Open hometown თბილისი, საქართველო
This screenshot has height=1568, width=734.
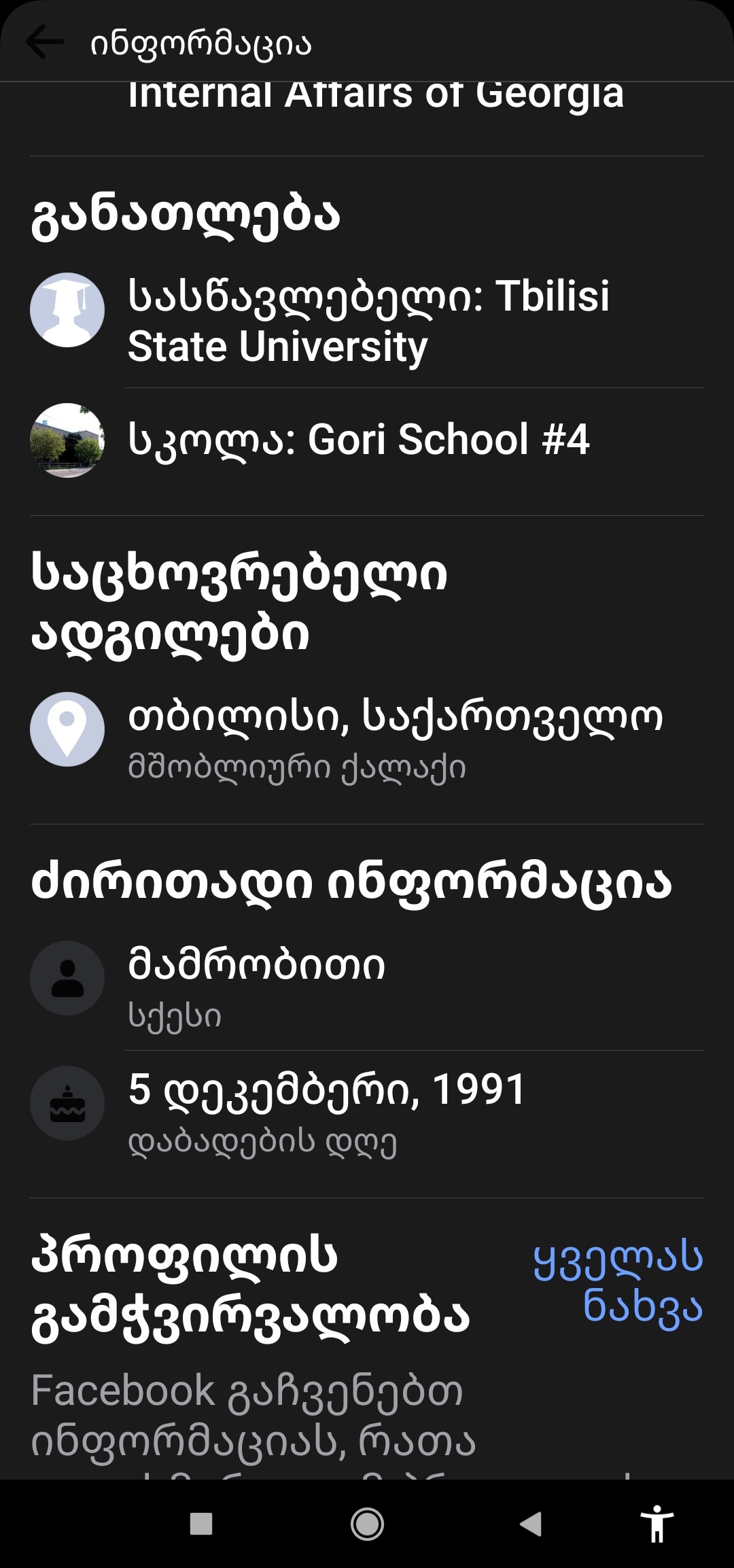click(394, 717)
